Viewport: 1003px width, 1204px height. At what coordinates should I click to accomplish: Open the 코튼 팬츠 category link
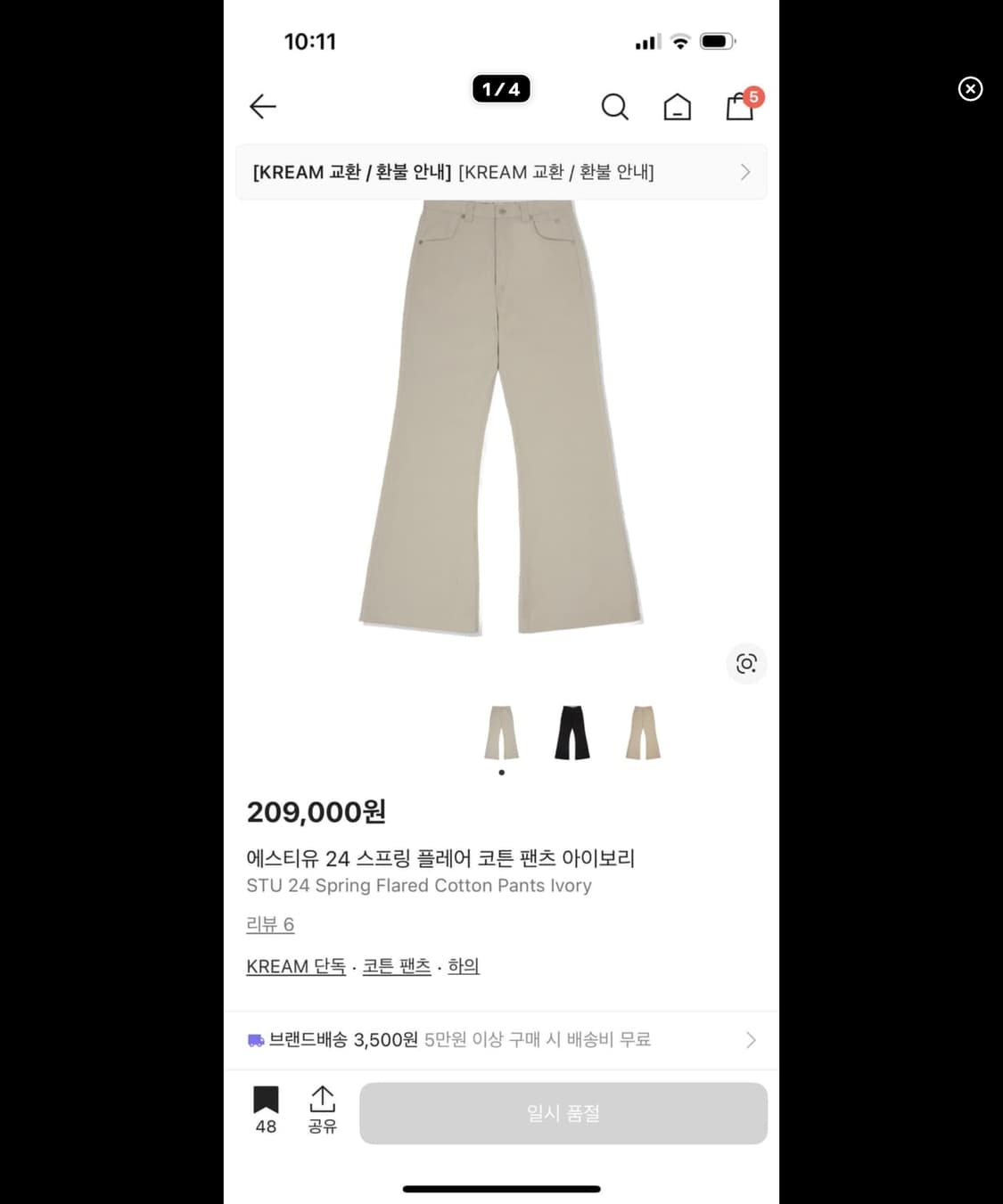[396, 966]
